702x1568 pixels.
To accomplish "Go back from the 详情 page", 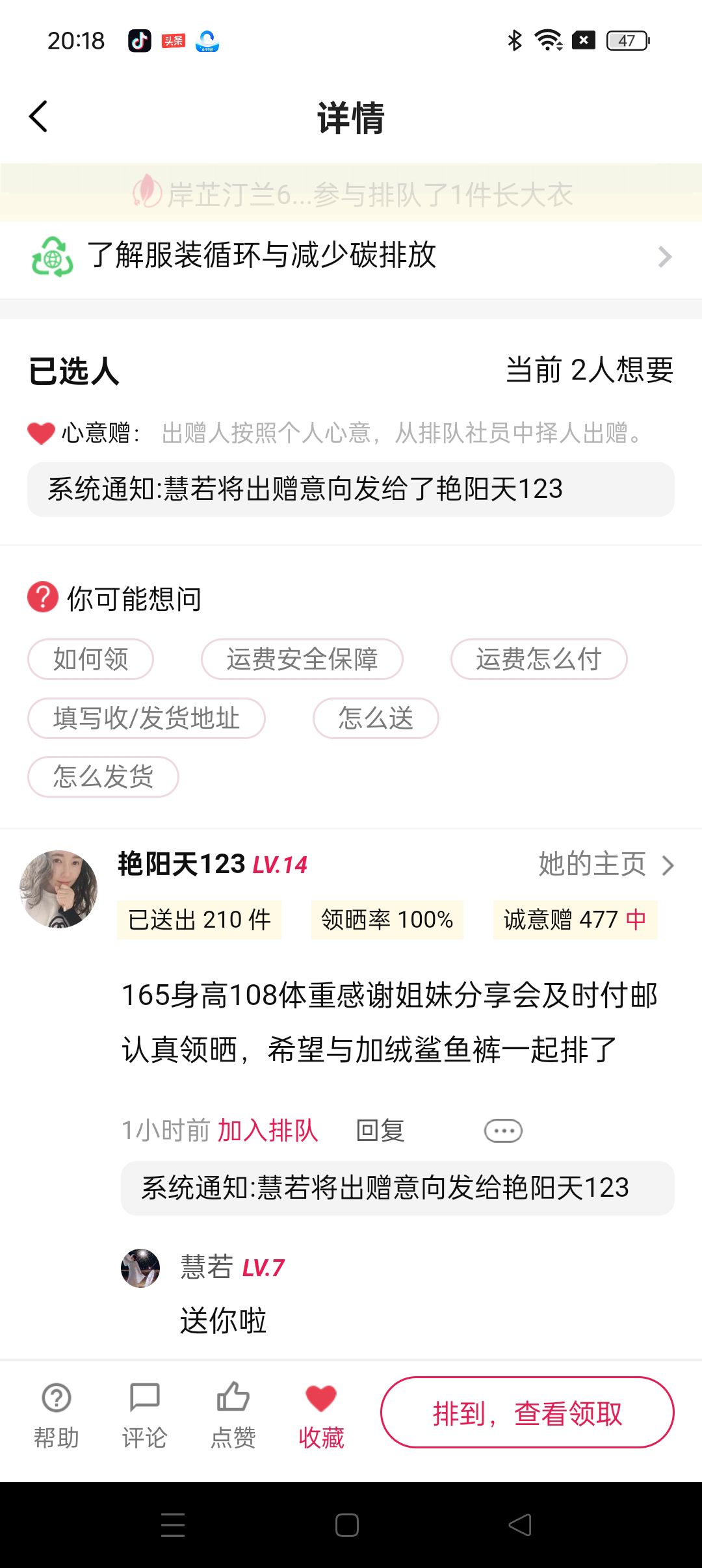I will (x=39, y=117).
